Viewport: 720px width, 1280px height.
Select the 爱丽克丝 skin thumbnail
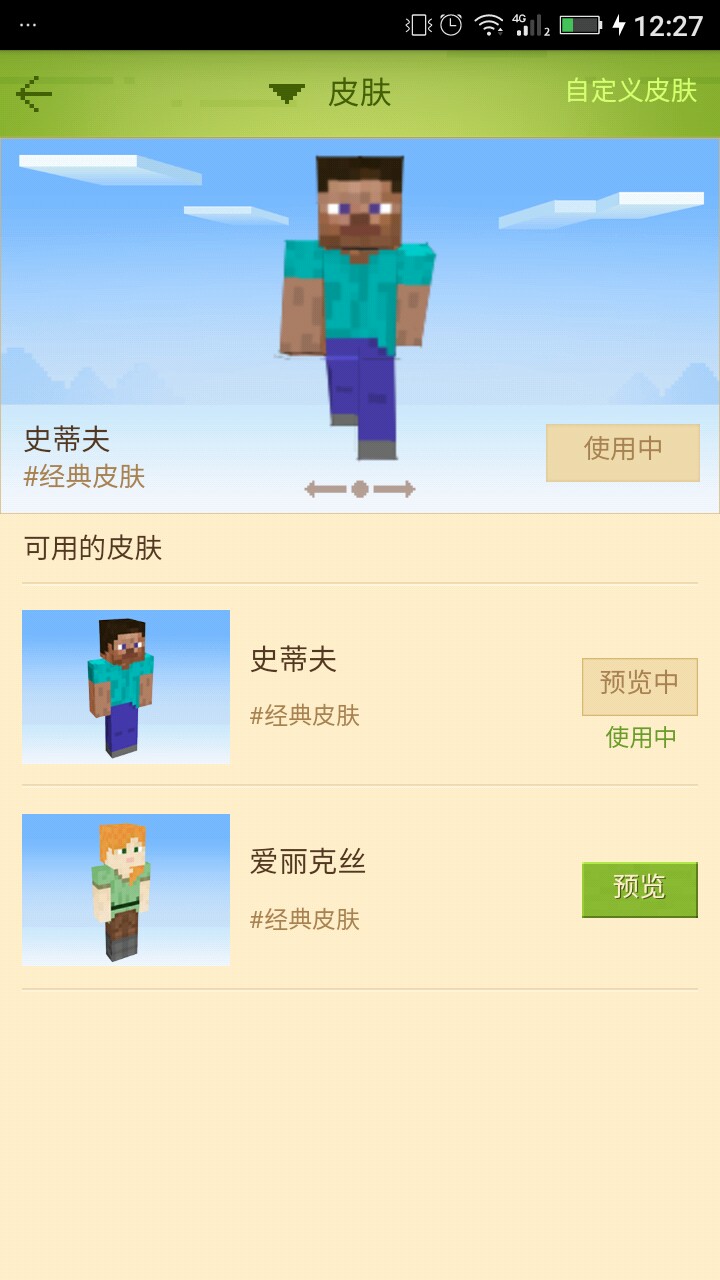126,890
